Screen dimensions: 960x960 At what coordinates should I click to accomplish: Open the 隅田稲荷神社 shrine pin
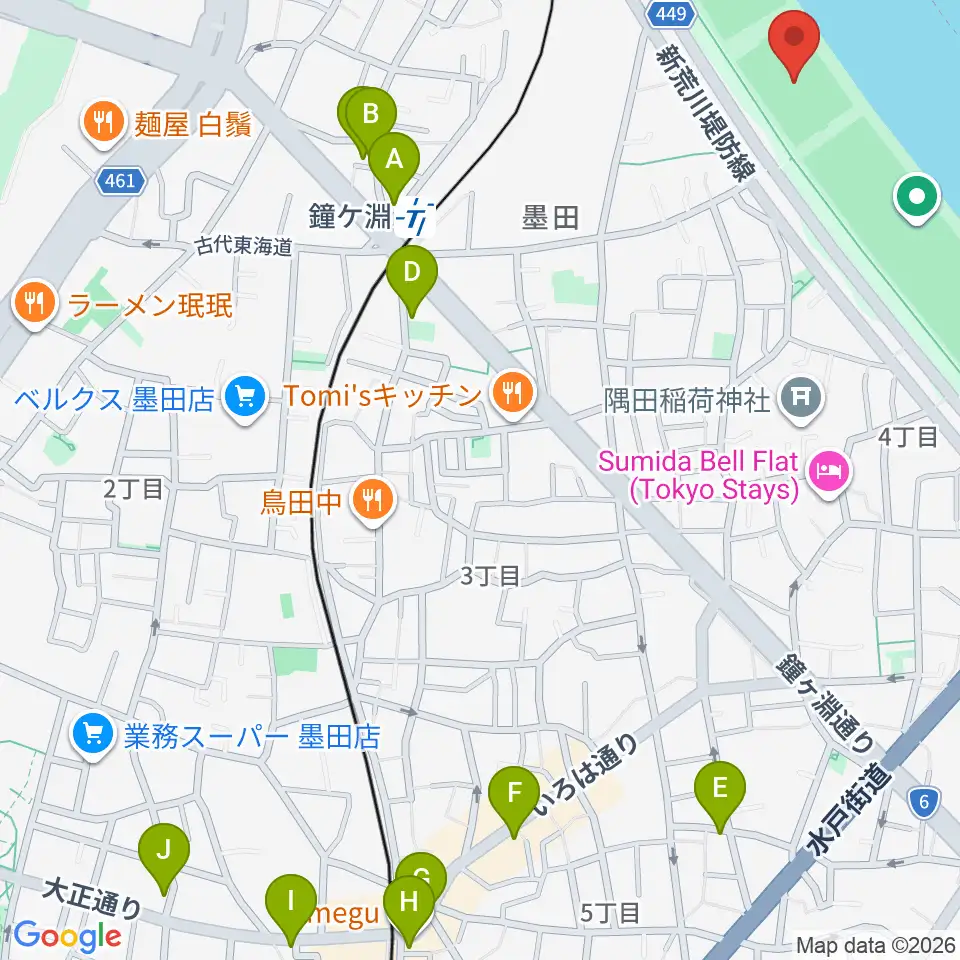(x=801, y=398)
